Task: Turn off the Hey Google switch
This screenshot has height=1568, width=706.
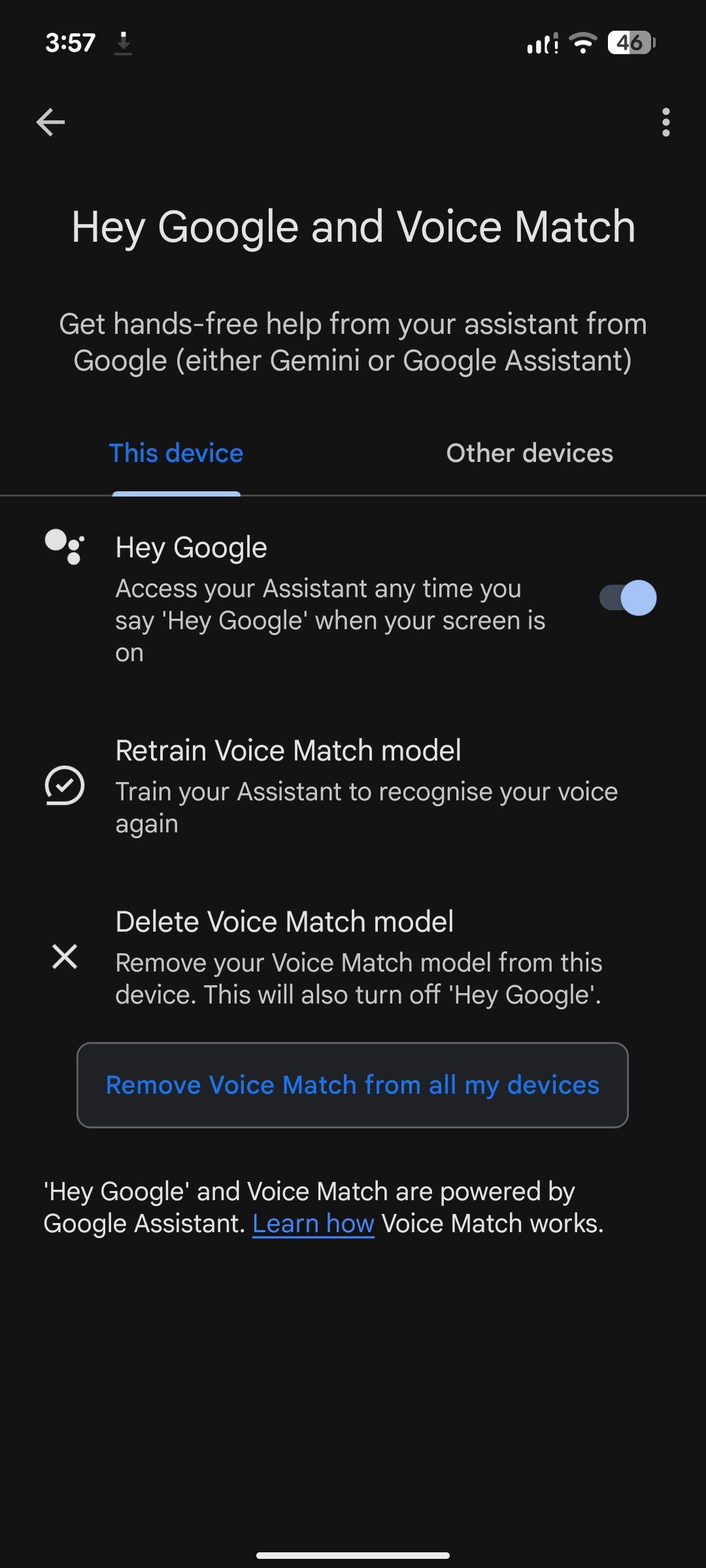Action: coord(628,598)
